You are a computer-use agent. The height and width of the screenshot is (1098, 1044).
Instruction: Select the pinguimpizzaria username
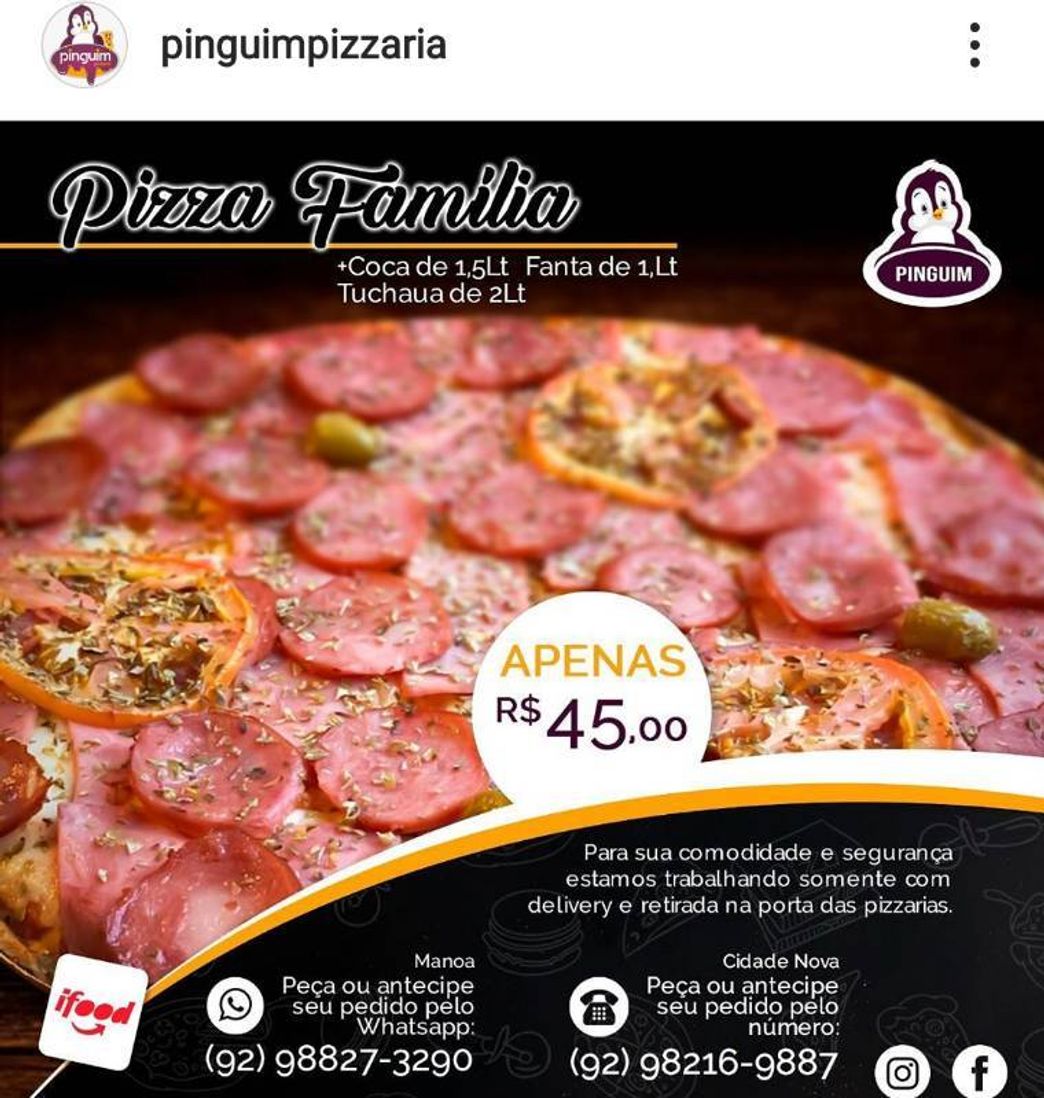(306, 45)
